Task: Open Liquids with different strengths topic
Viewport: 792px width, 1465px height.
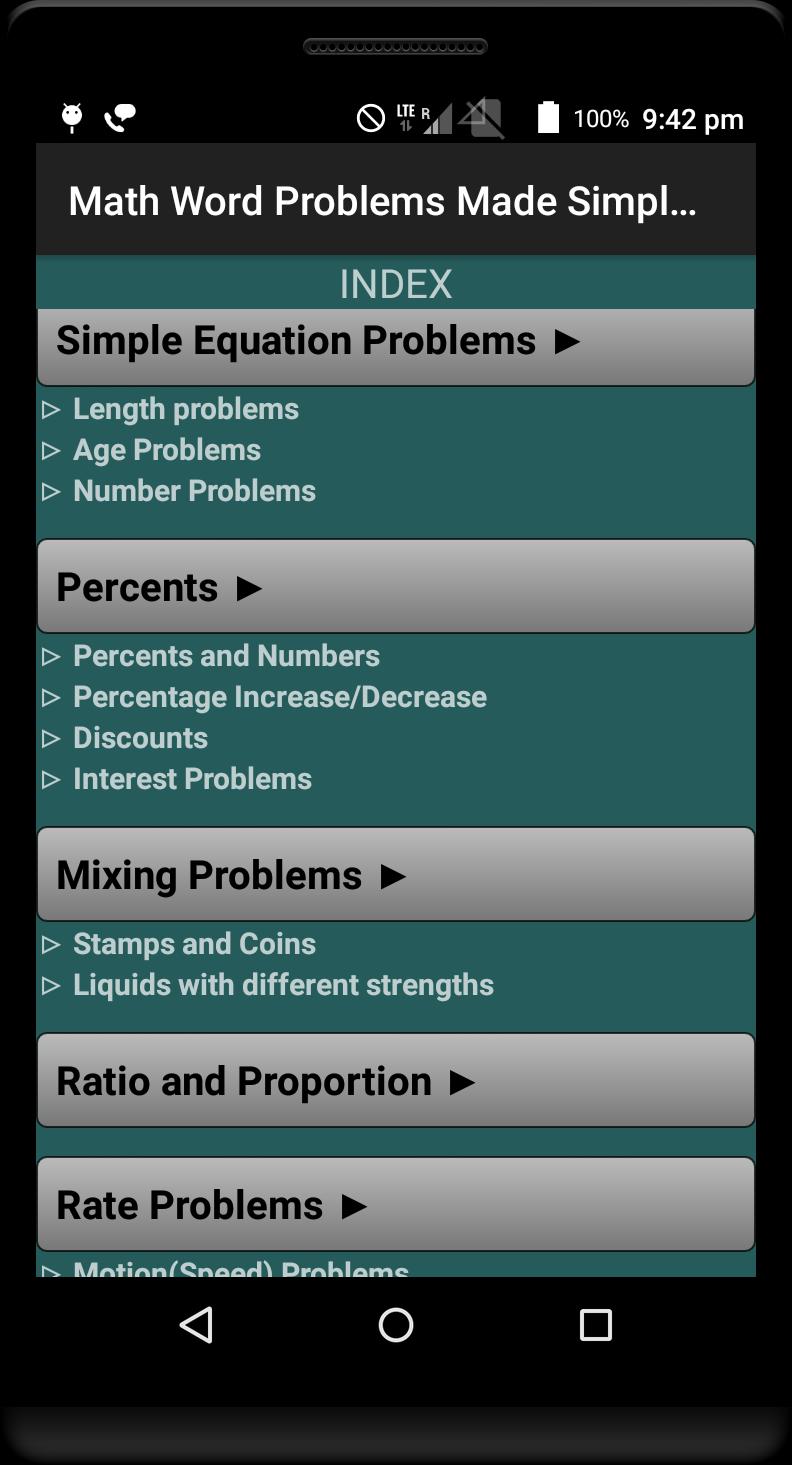Action: click(x=283, y=985)
